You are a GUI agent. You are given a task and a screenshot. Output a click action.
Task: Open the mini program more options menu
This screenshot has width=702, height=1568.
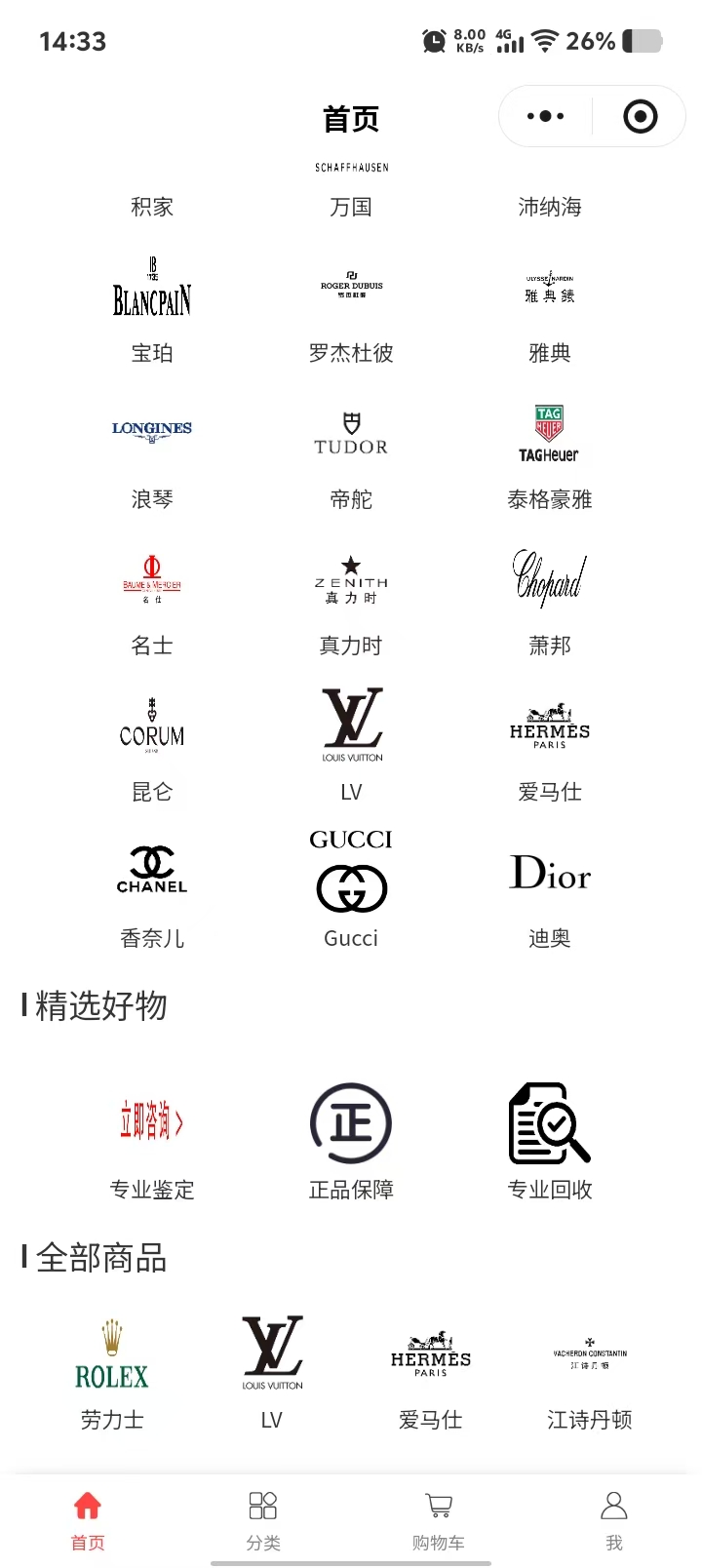[x=545, y=117]
